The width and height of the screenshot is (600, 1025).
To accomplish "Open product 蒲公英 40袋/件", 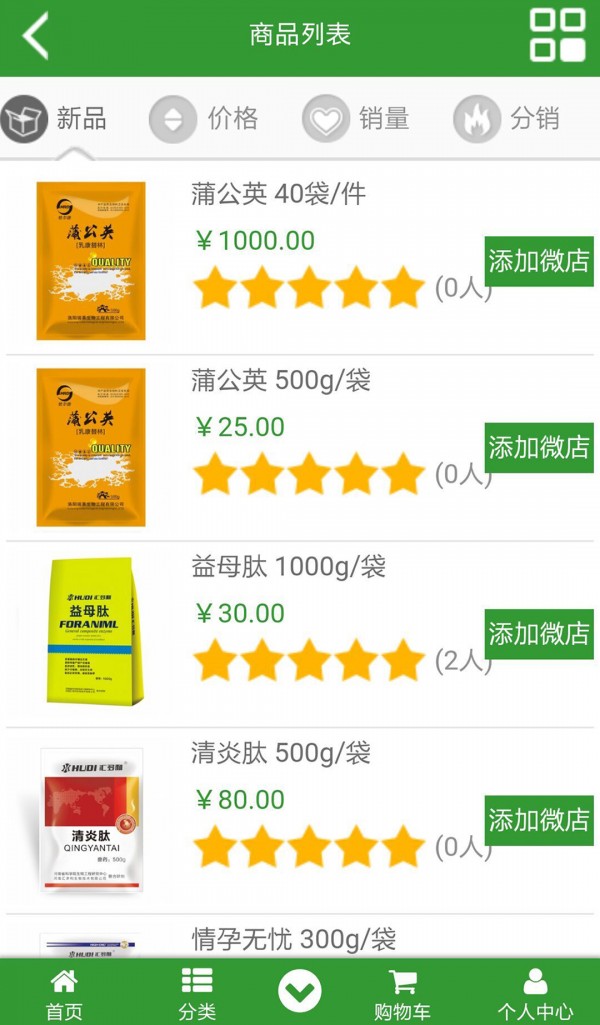I will tap(278, 194).
